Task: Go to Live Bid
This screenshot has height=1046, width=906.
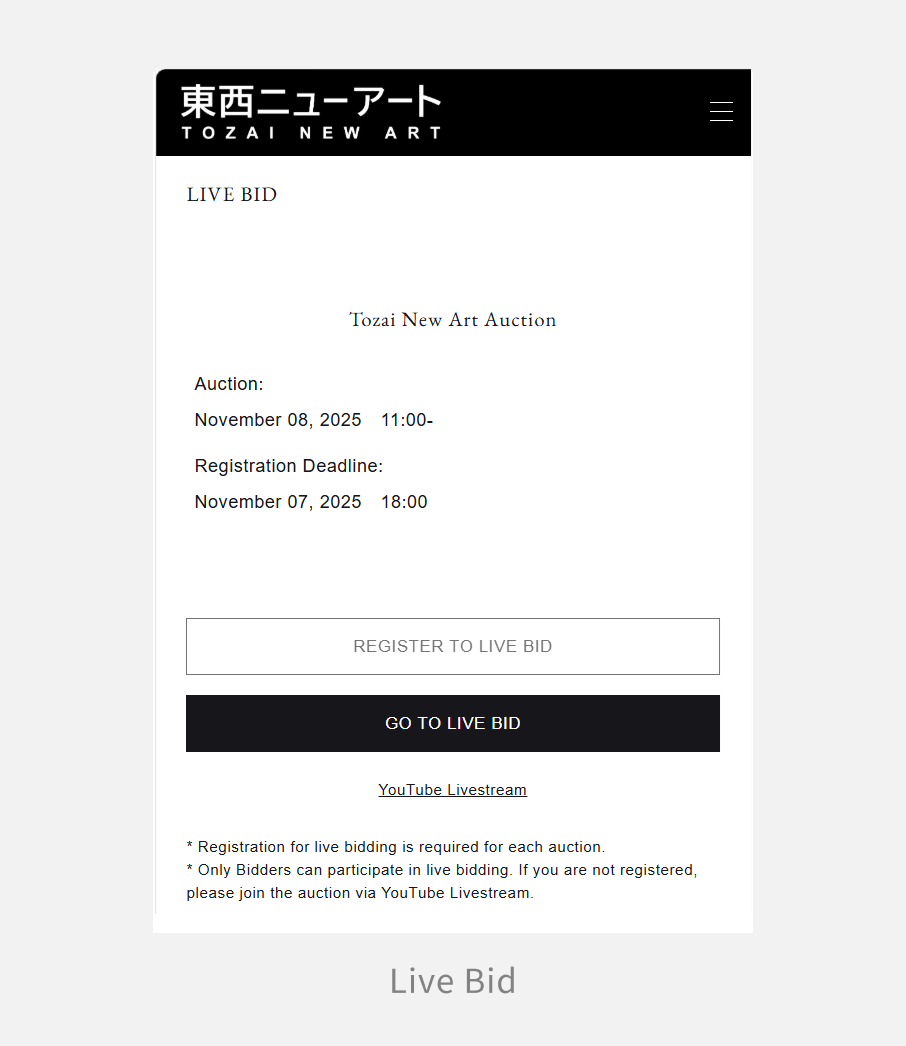Action: (x=452, y=723)
